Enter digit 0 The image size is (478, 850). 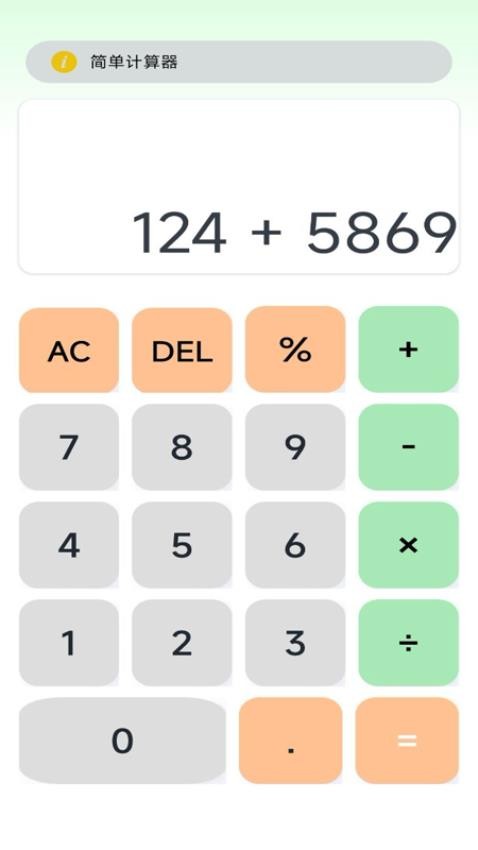[x=122, y=740]
